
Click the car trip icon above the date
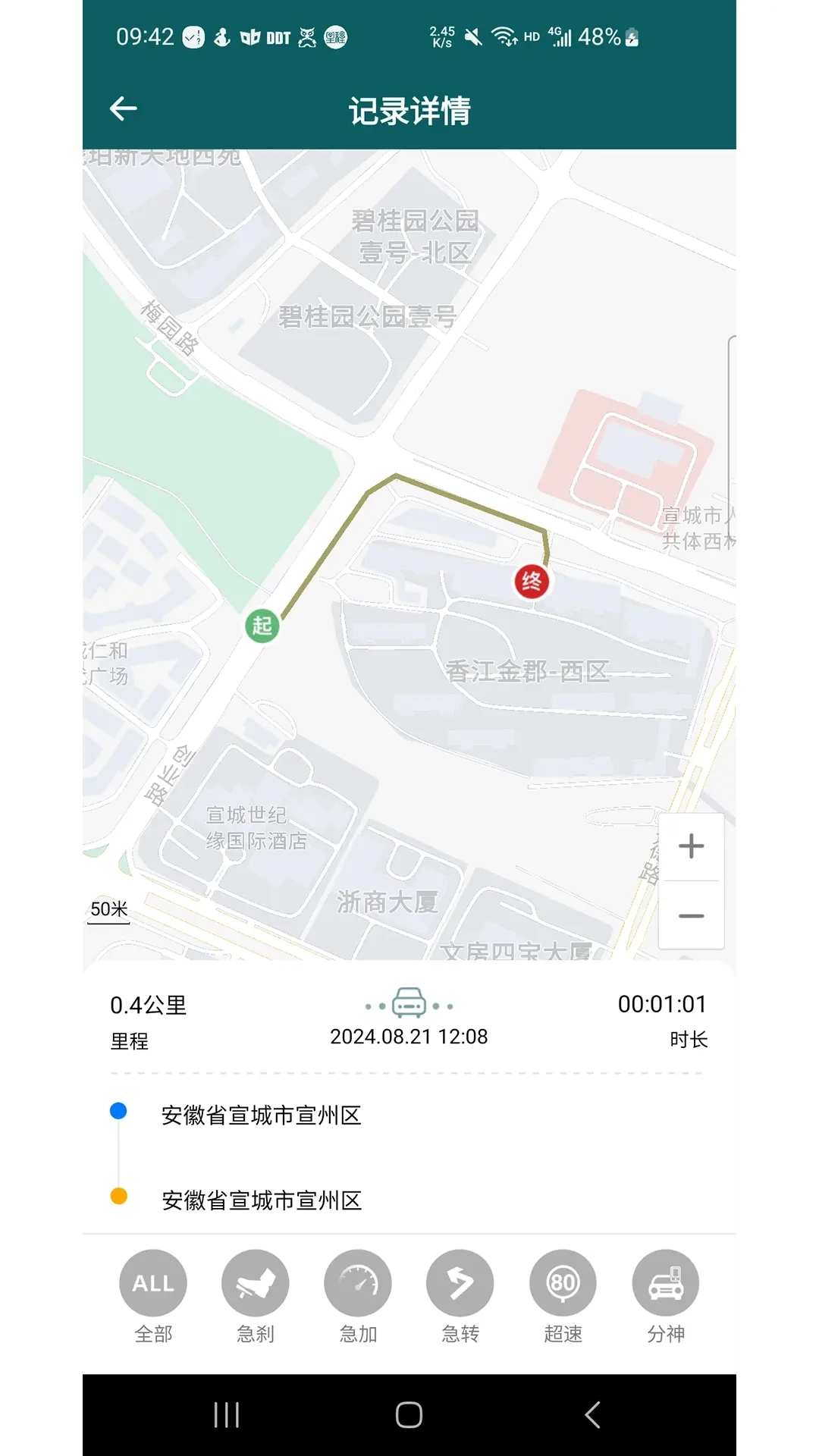pos(408,1003)
